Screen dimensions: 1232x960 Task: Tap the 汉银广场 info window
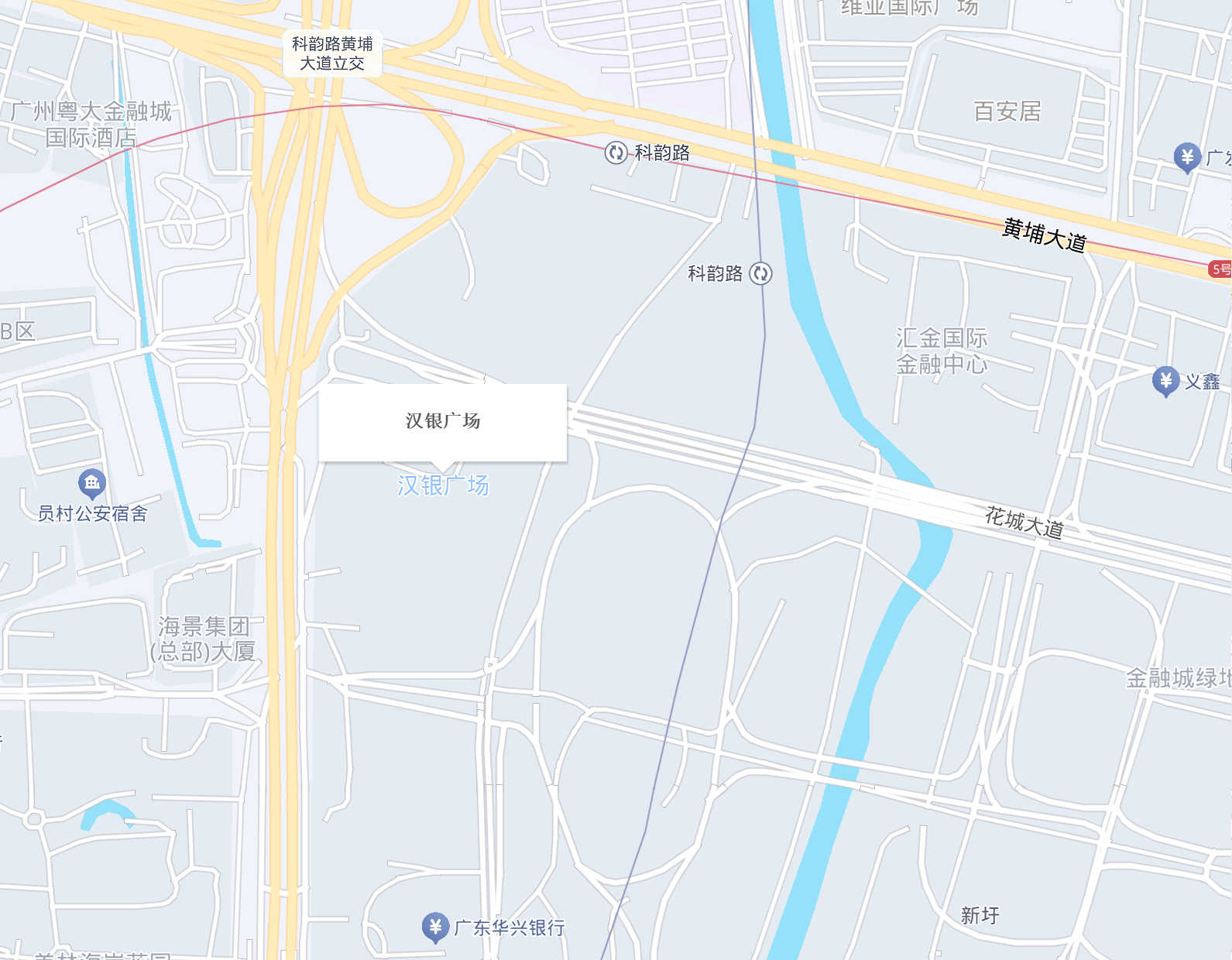[x=443, y=422]
